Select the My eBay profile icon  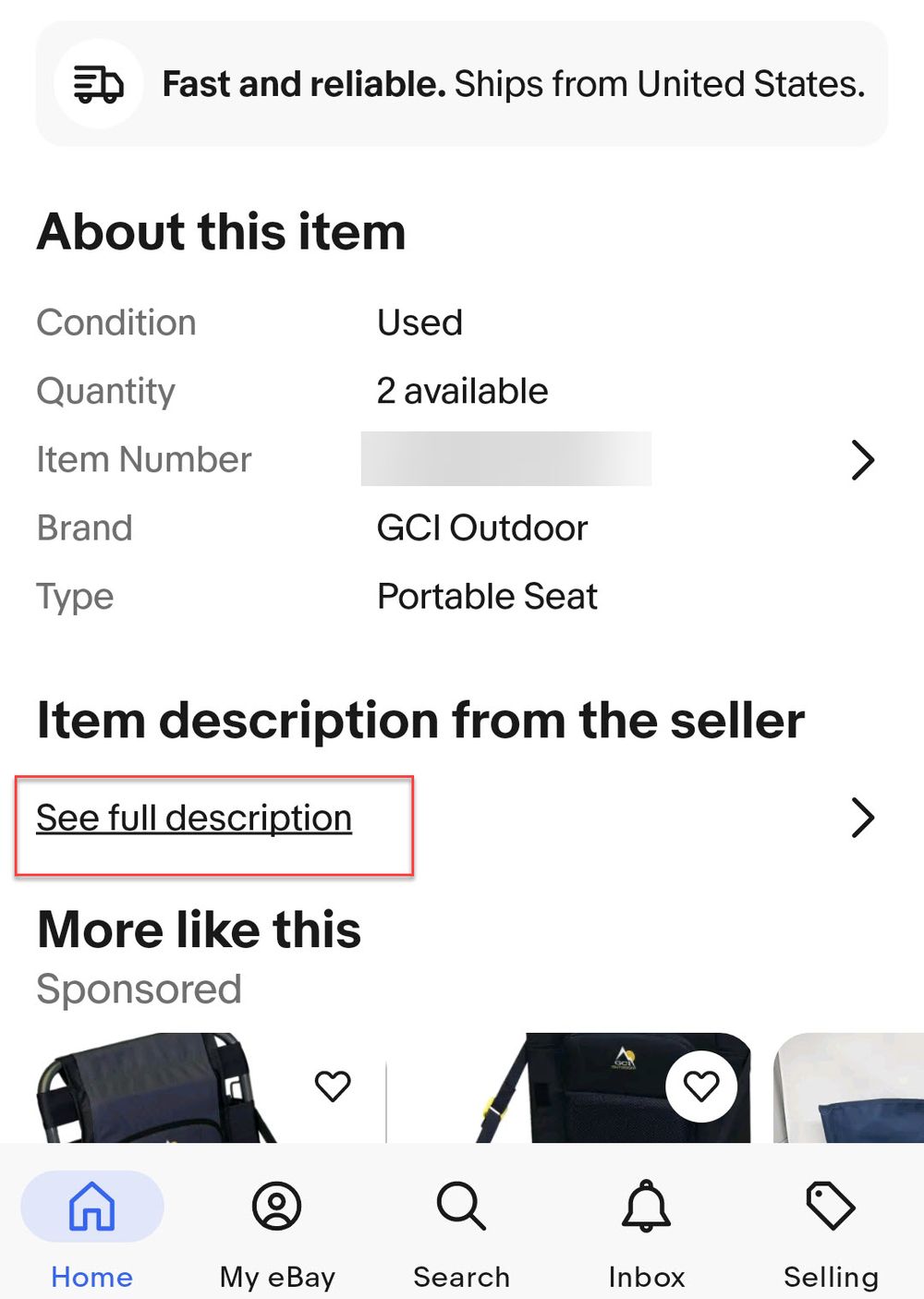(x=275, y=1206)
